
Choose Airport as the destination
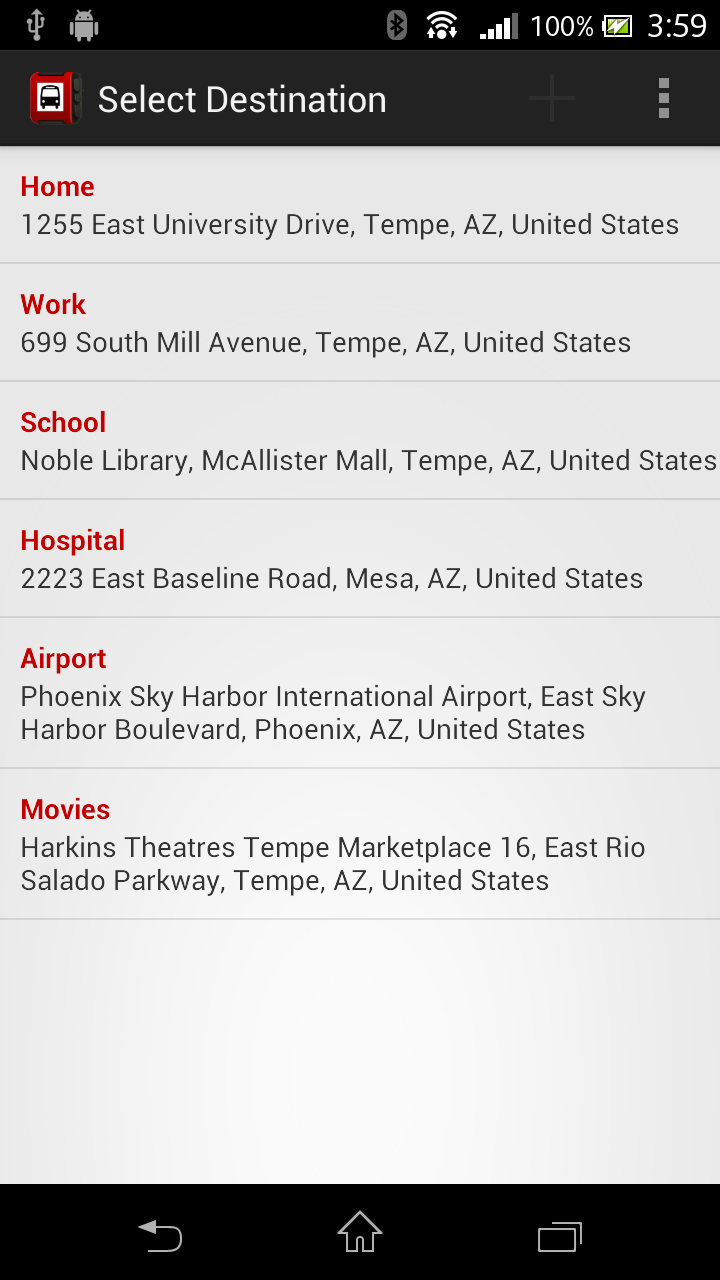(x=360, y=693)
